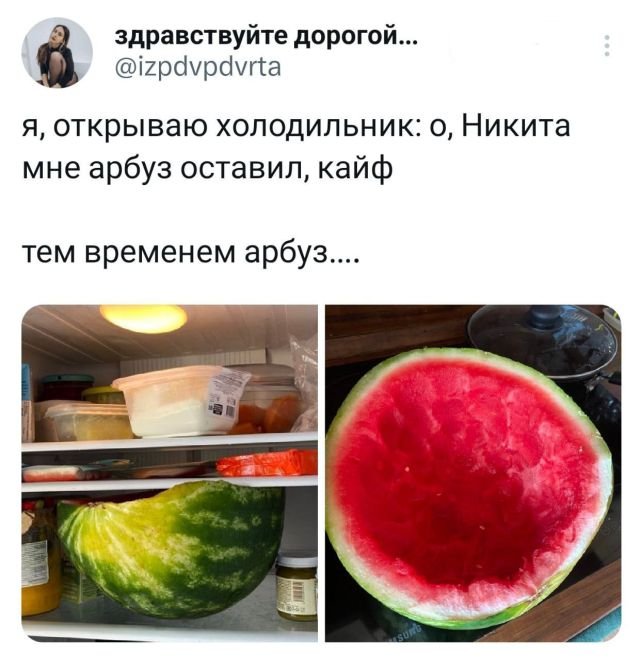Open the photo of the hollowed-out watermelon

[x=472, y=472]
